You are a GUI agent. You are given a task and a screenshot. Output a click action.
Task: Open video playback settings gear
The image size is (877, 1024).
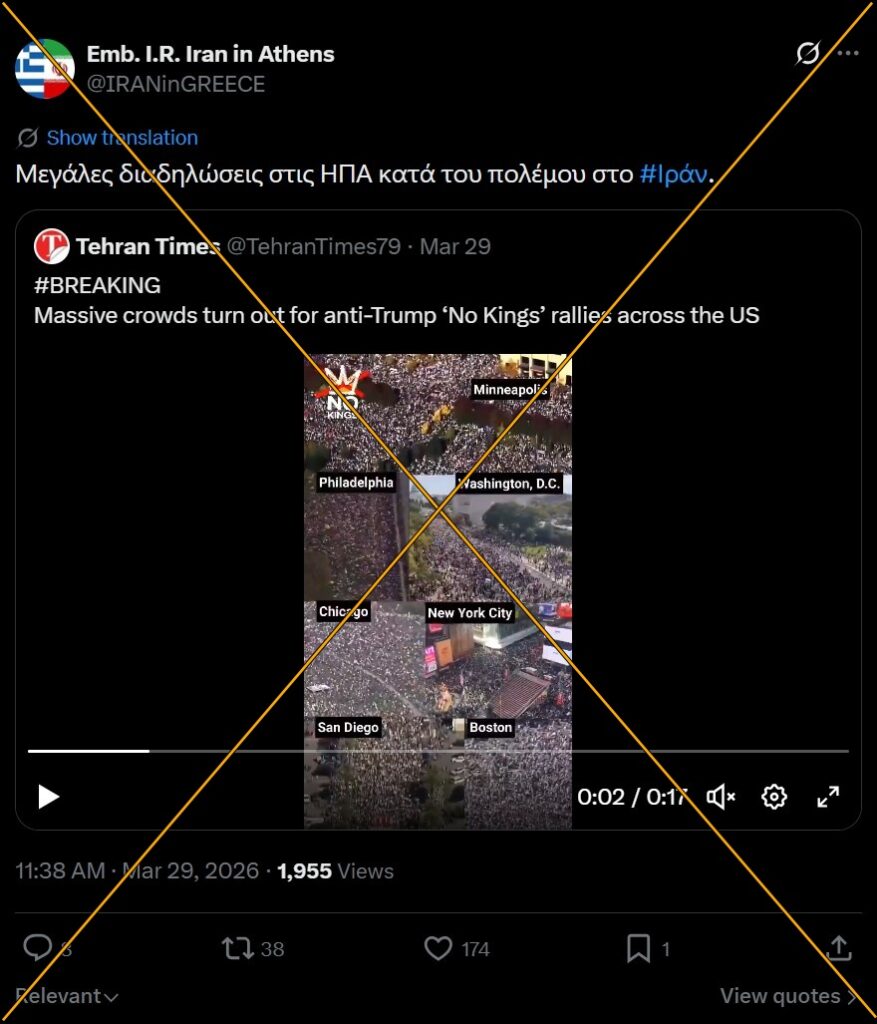(773, 796)
